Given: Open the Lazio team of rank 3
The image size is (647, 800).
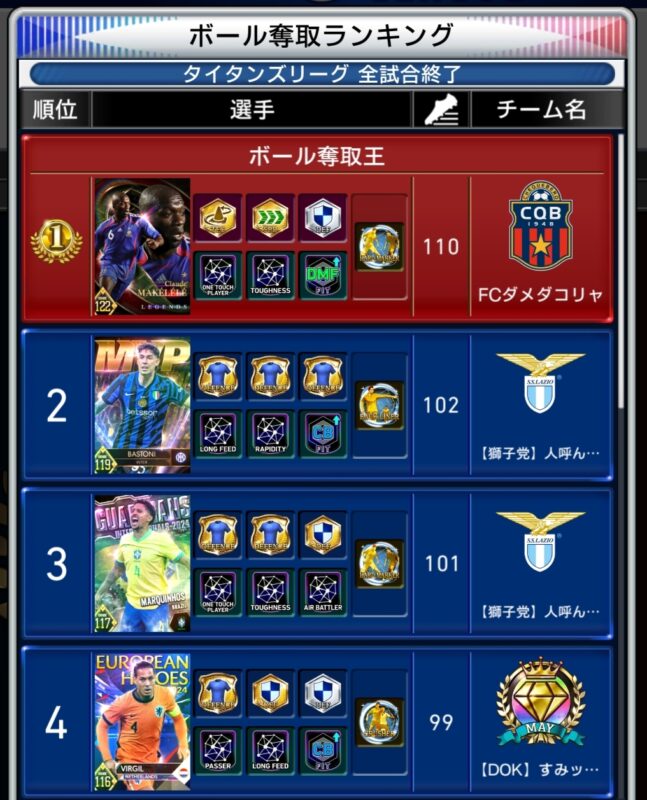Looking at the screenshot, I should (540, 563).
